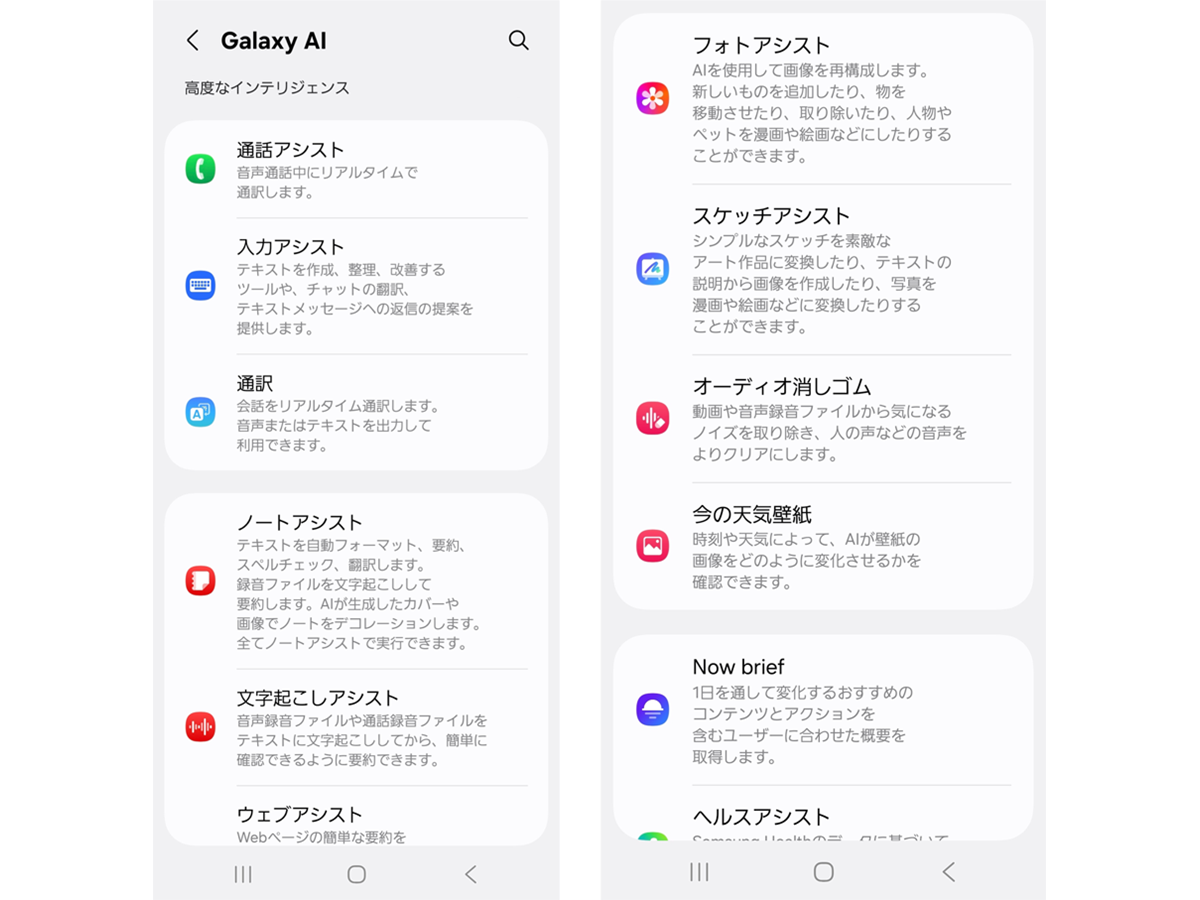Image resolution: width=1200 pixels, height=900 pixels.
Task: Go back from Galaxy AI settings
Action: tap(193, 41)
